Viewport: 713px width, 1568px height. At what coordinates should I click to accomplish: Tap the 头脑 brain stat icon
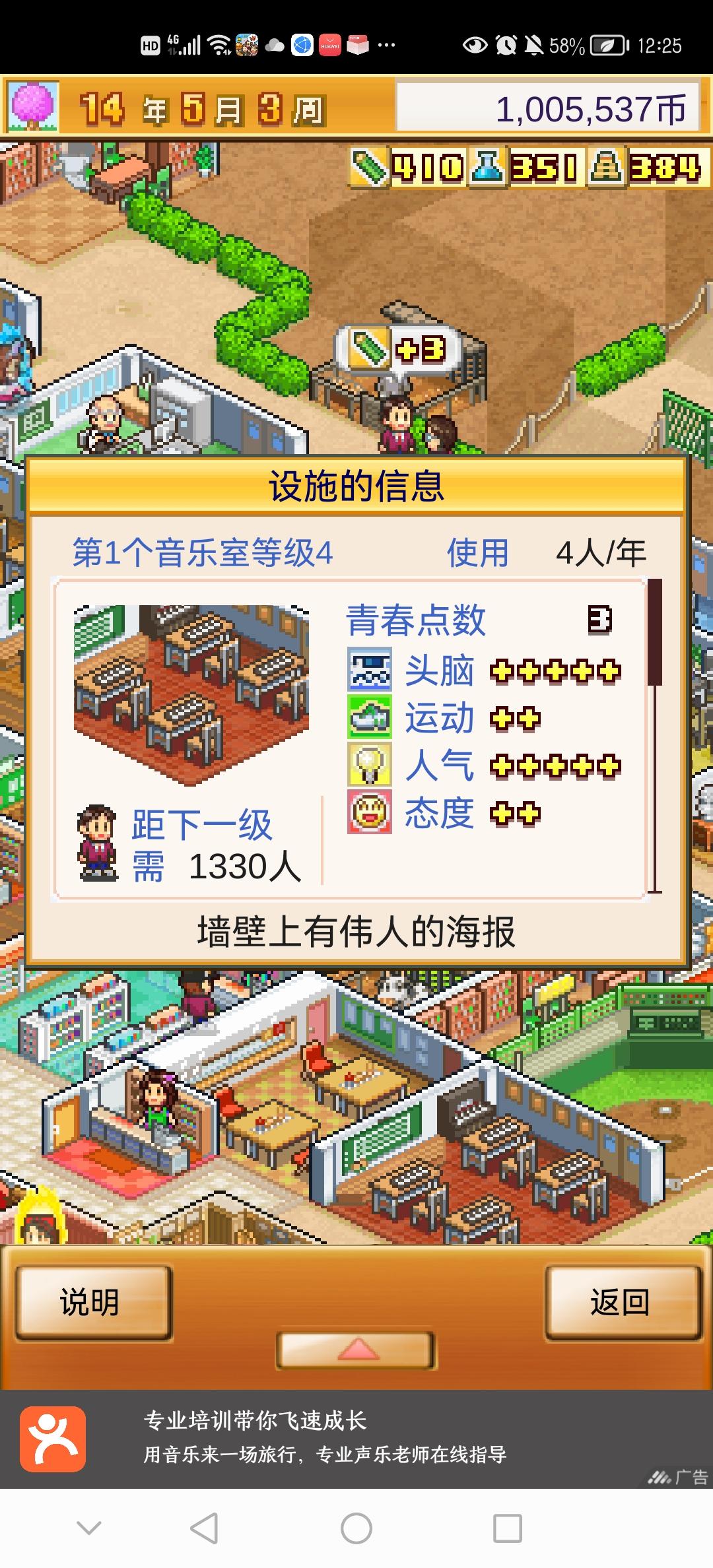point(368,671)
